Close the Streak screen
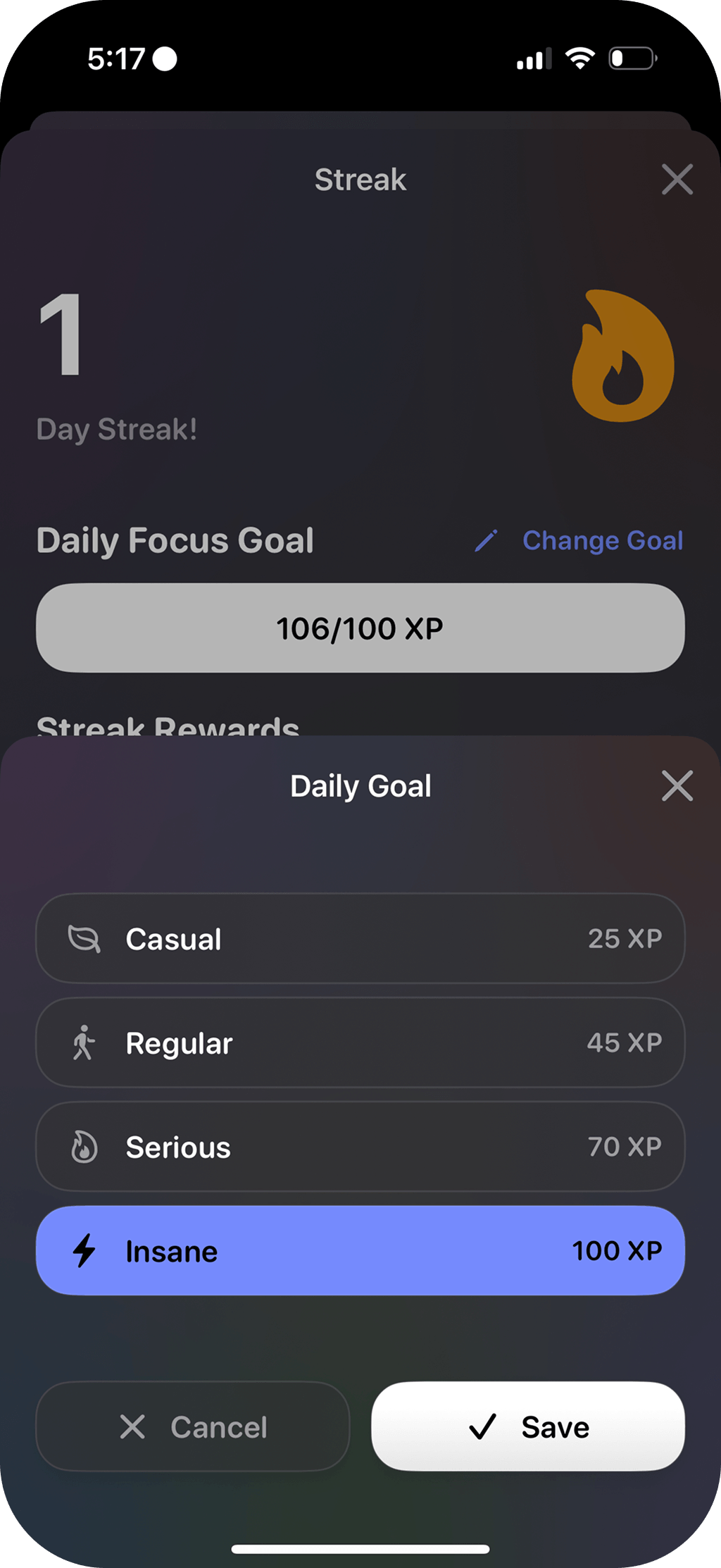The height and width of the screenshot is (1568, 721). 677,180
